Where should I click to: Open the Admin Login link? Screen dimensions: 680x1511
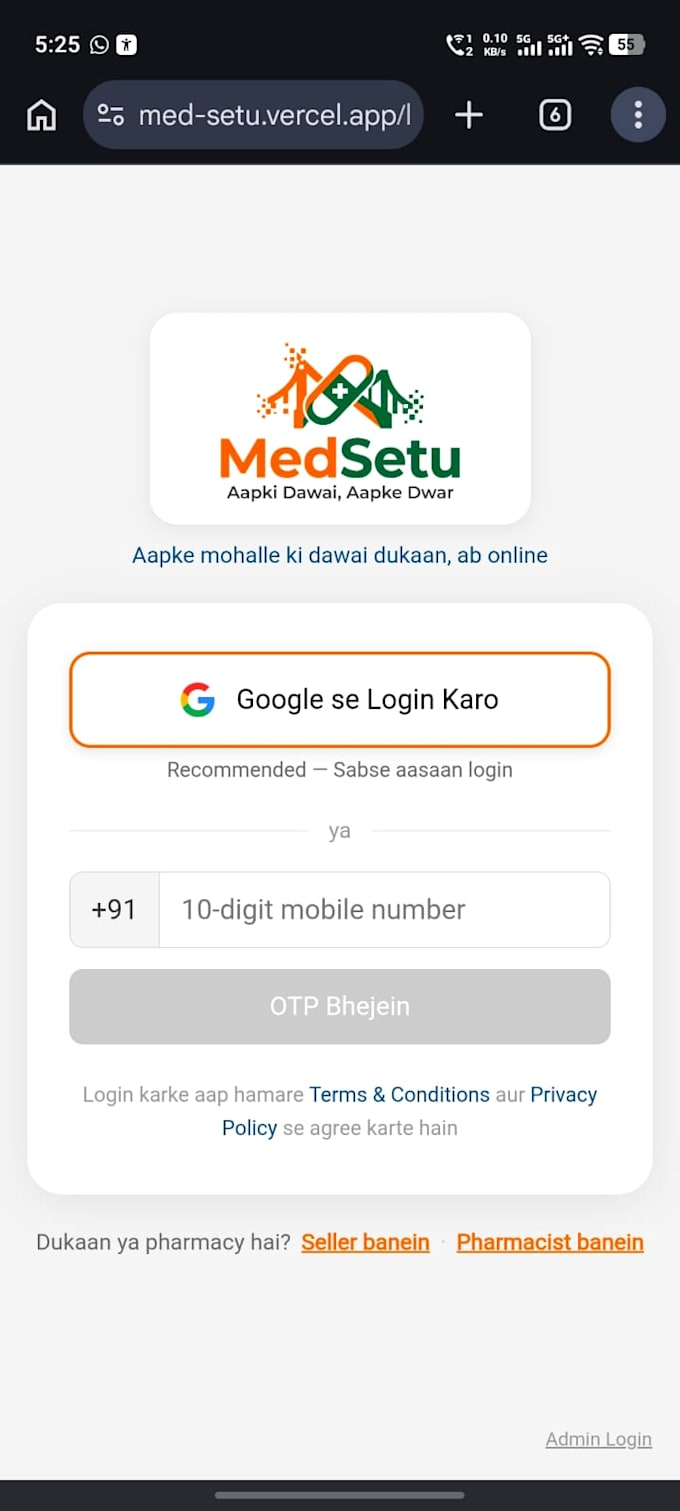(x=598, y=1439)
